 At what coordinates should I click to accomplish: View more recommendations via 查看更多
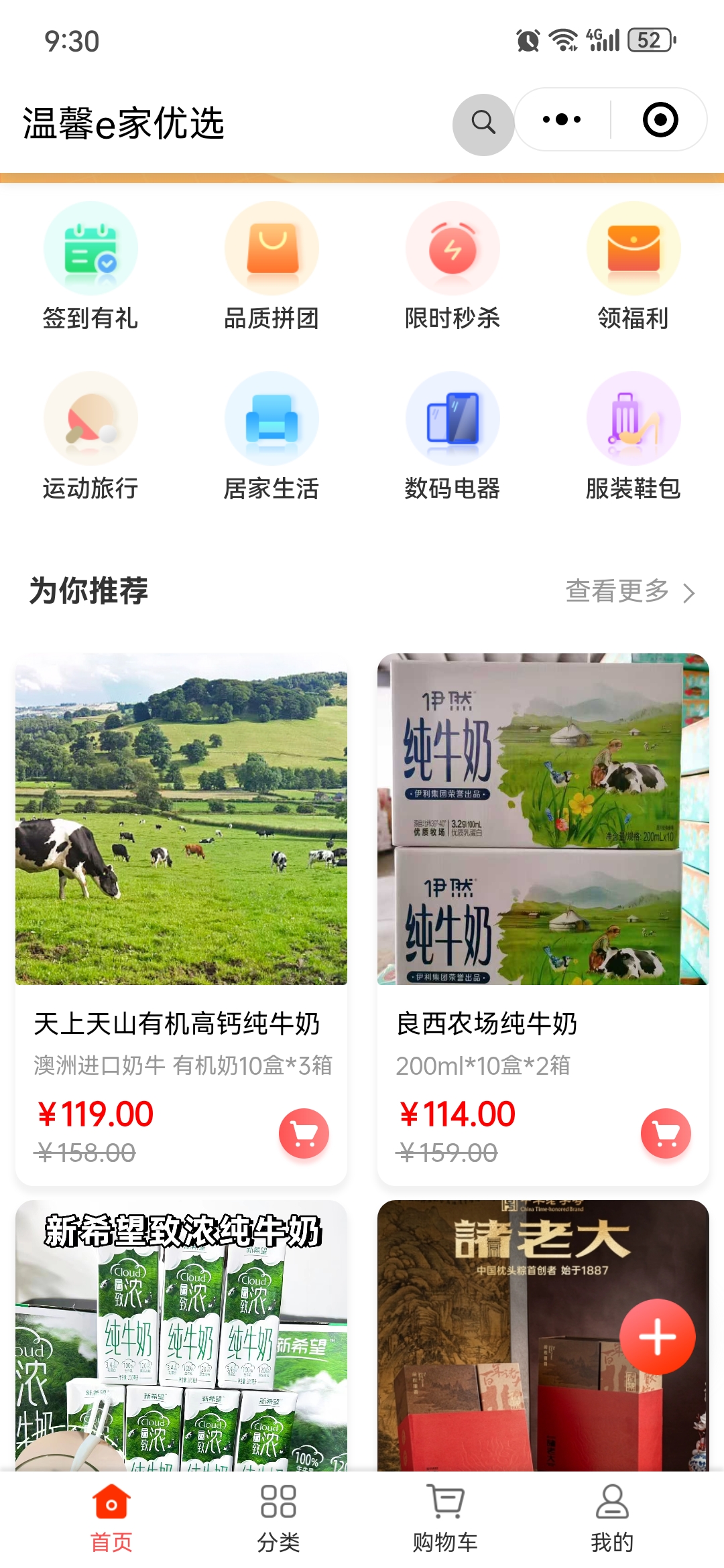point(630,592)
